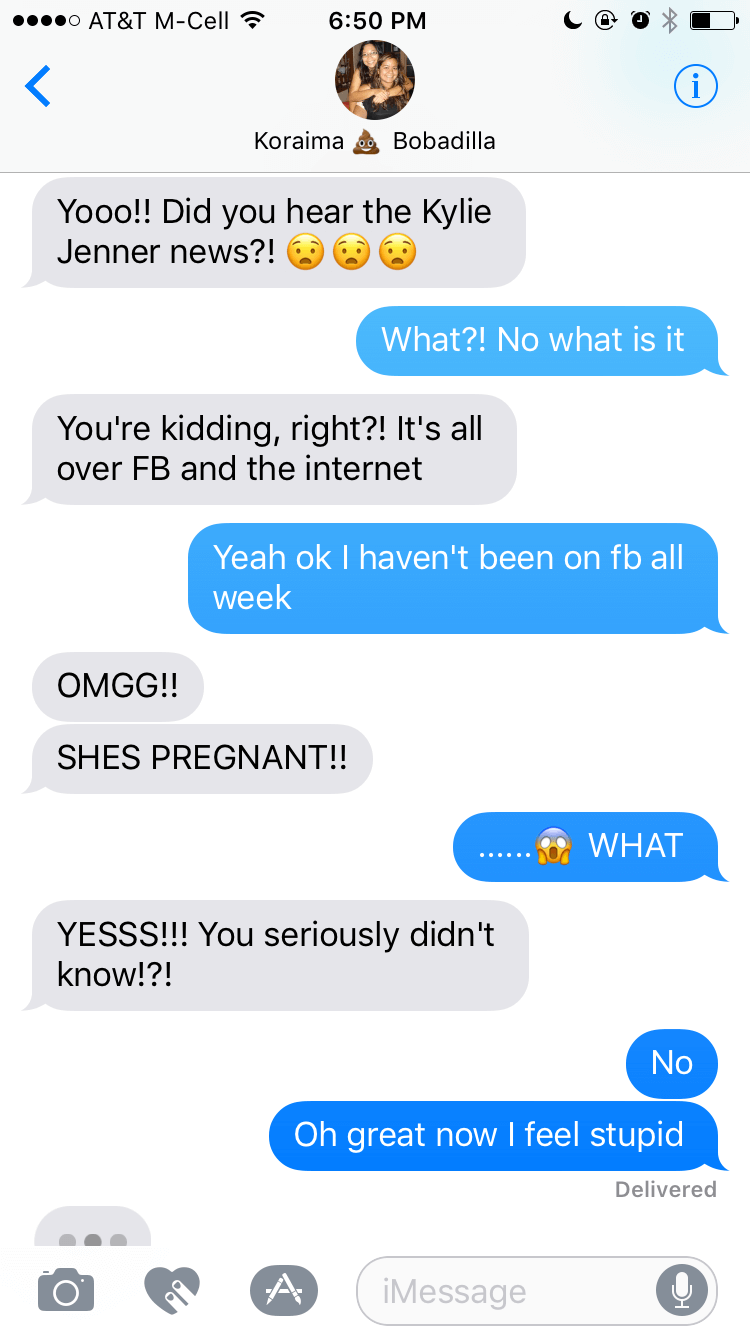
Task: Record an audio message with microphone
Action: point(682,1291)
